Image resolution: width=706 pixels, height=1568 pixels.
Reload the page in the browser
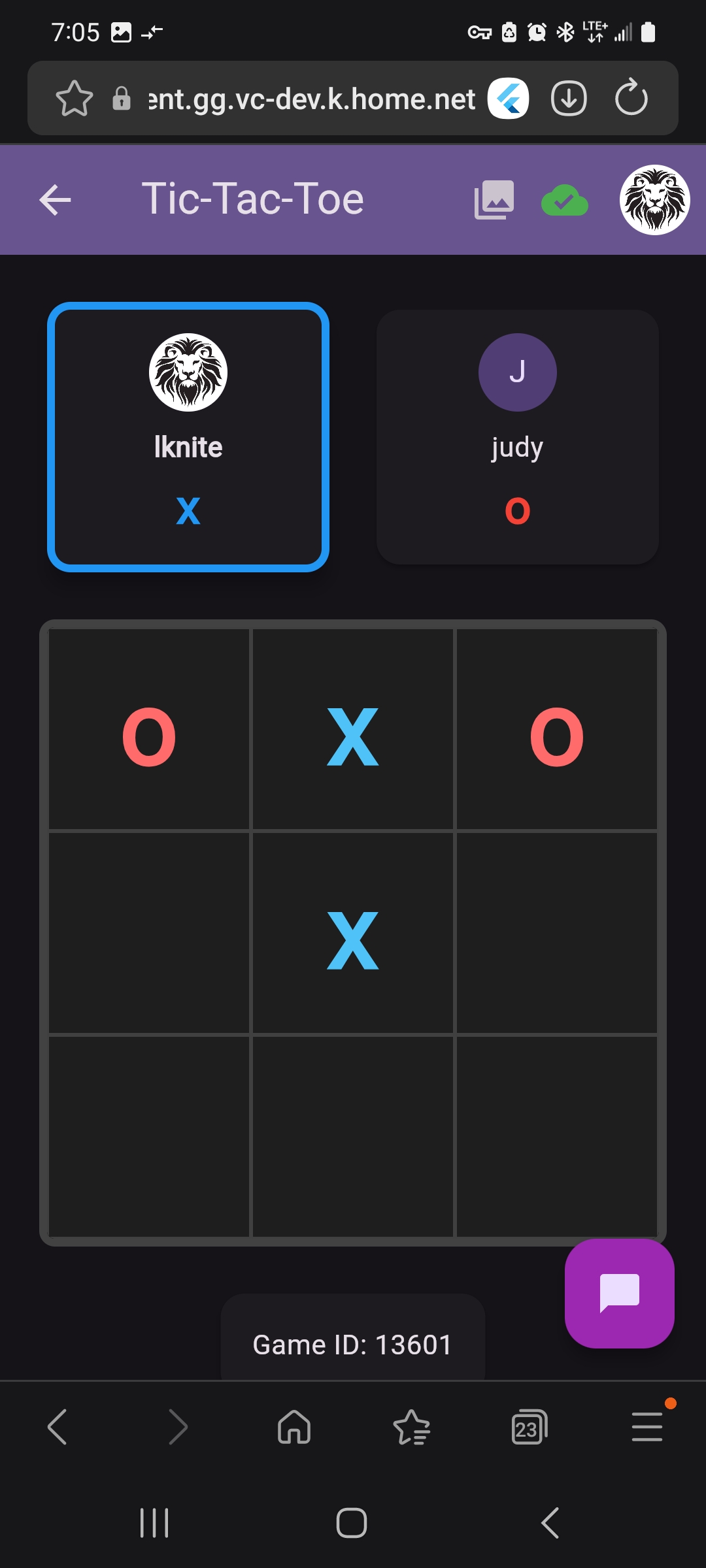(x=631, y=99)
